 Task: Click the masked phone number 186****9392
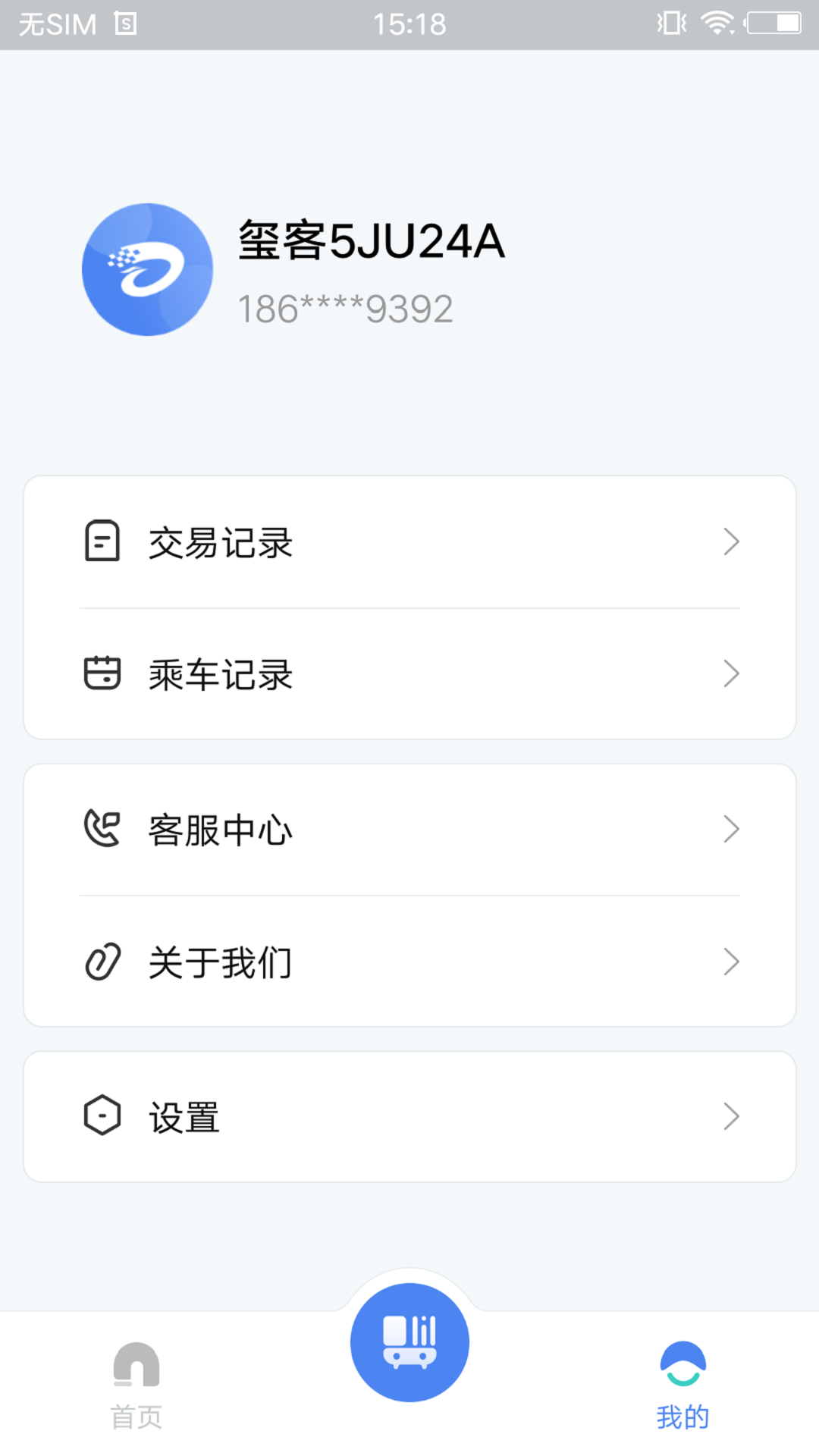345,307
